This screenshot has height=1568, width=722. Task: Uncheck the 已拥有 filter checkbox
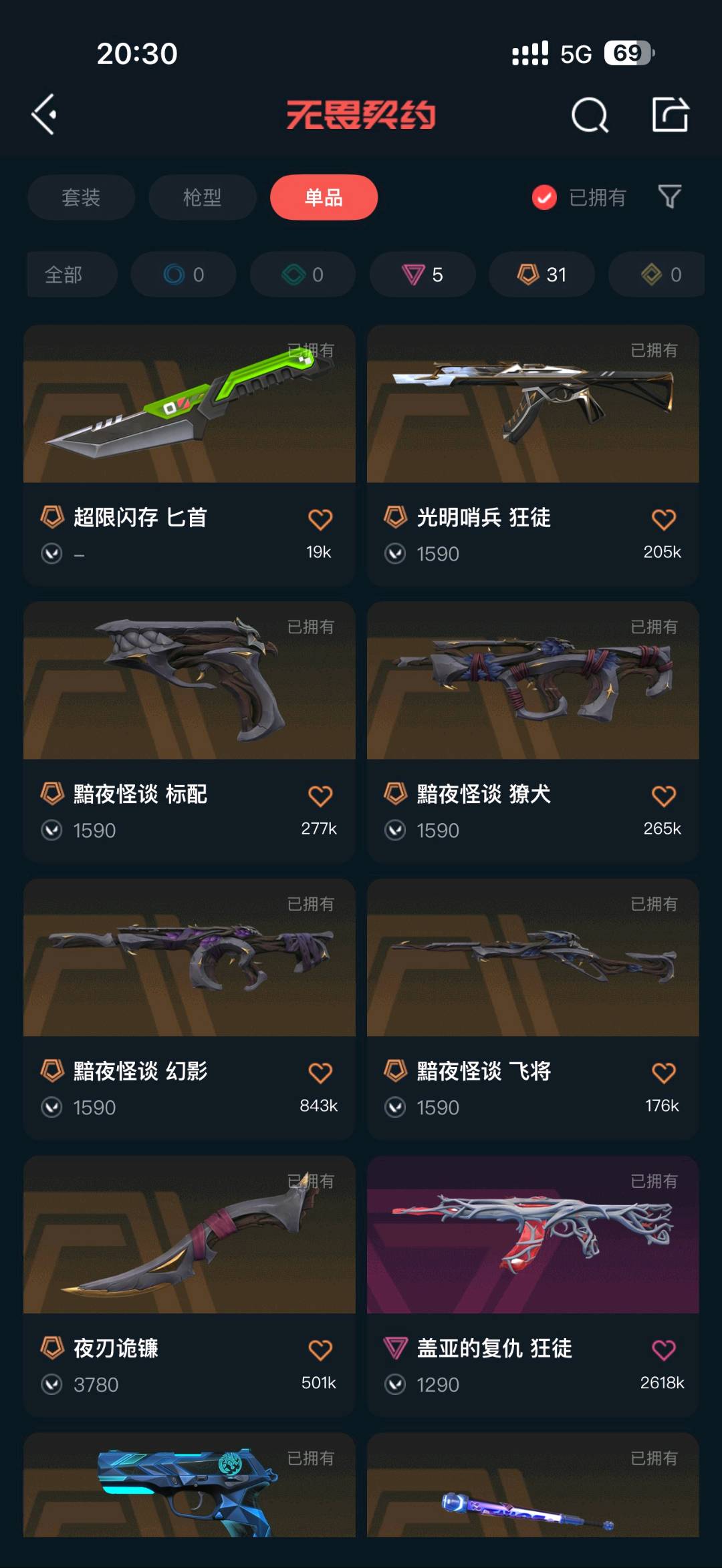point(544,197)
